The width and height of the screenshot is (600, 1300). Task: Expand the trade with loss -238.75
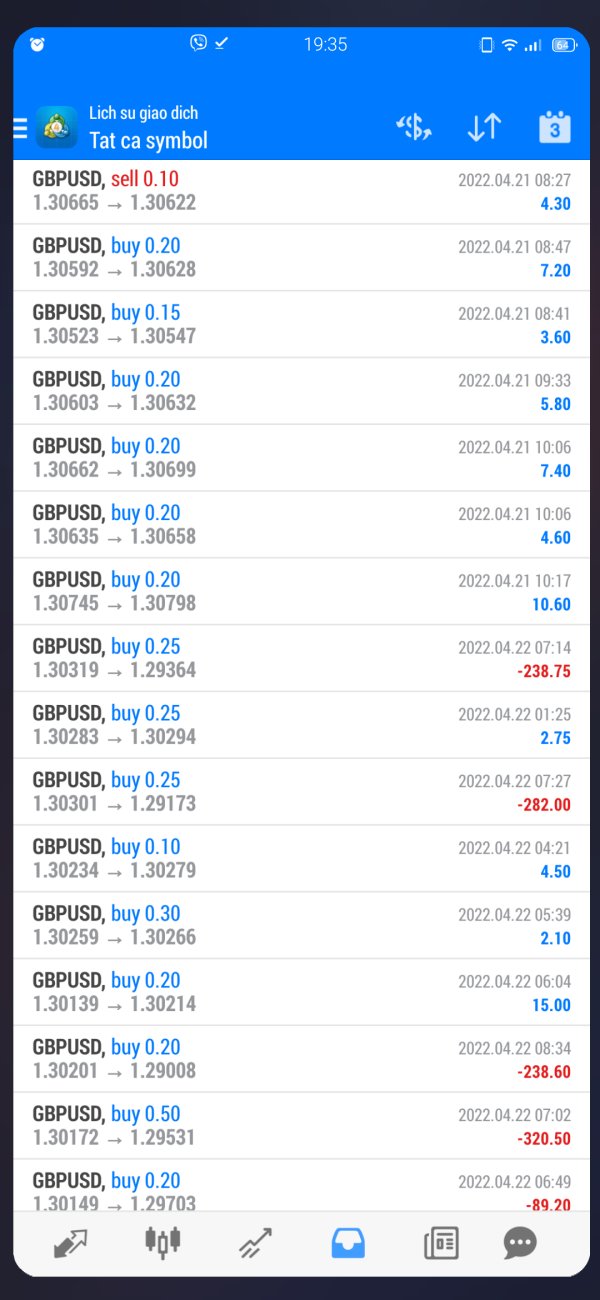300,658
